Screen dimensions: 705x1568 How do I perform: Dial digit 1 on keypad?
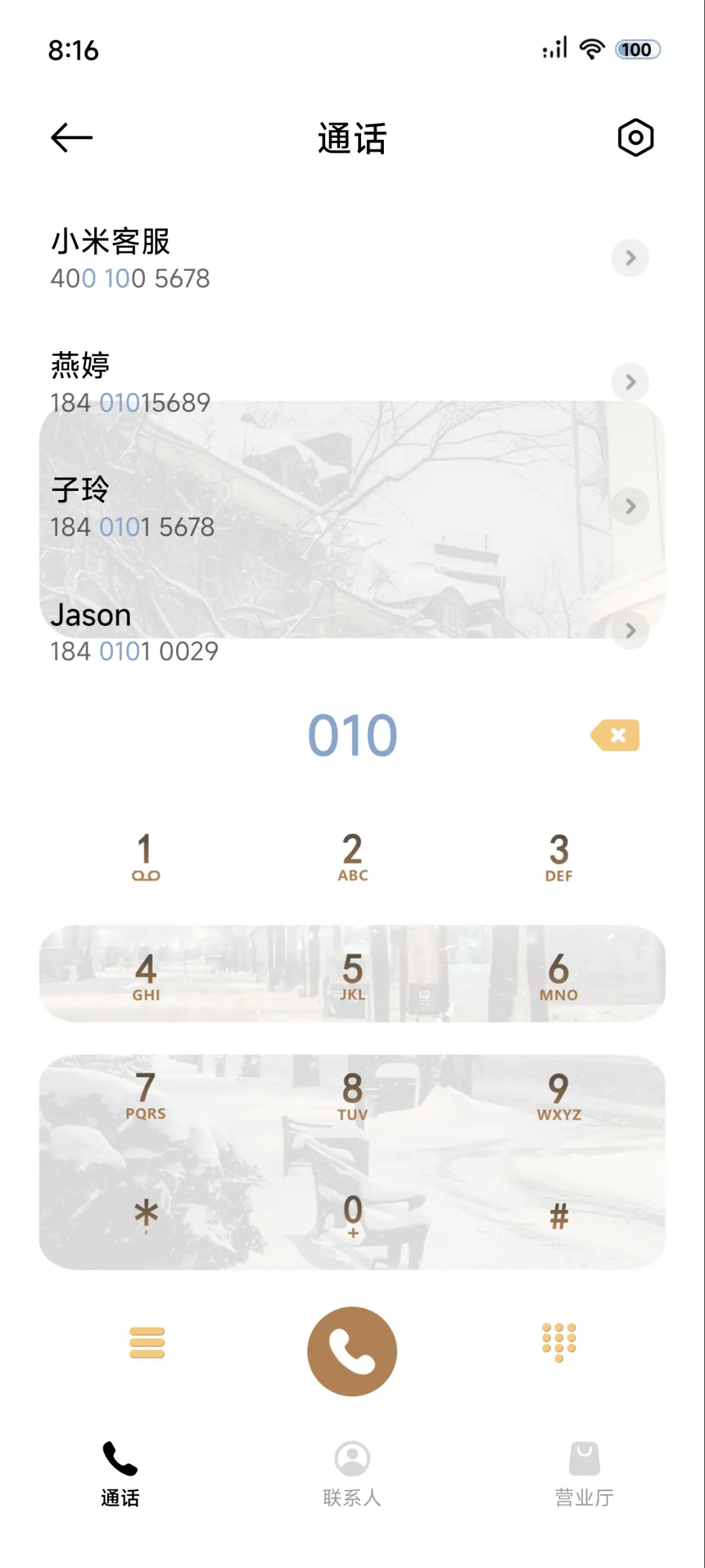coord(146,856)
